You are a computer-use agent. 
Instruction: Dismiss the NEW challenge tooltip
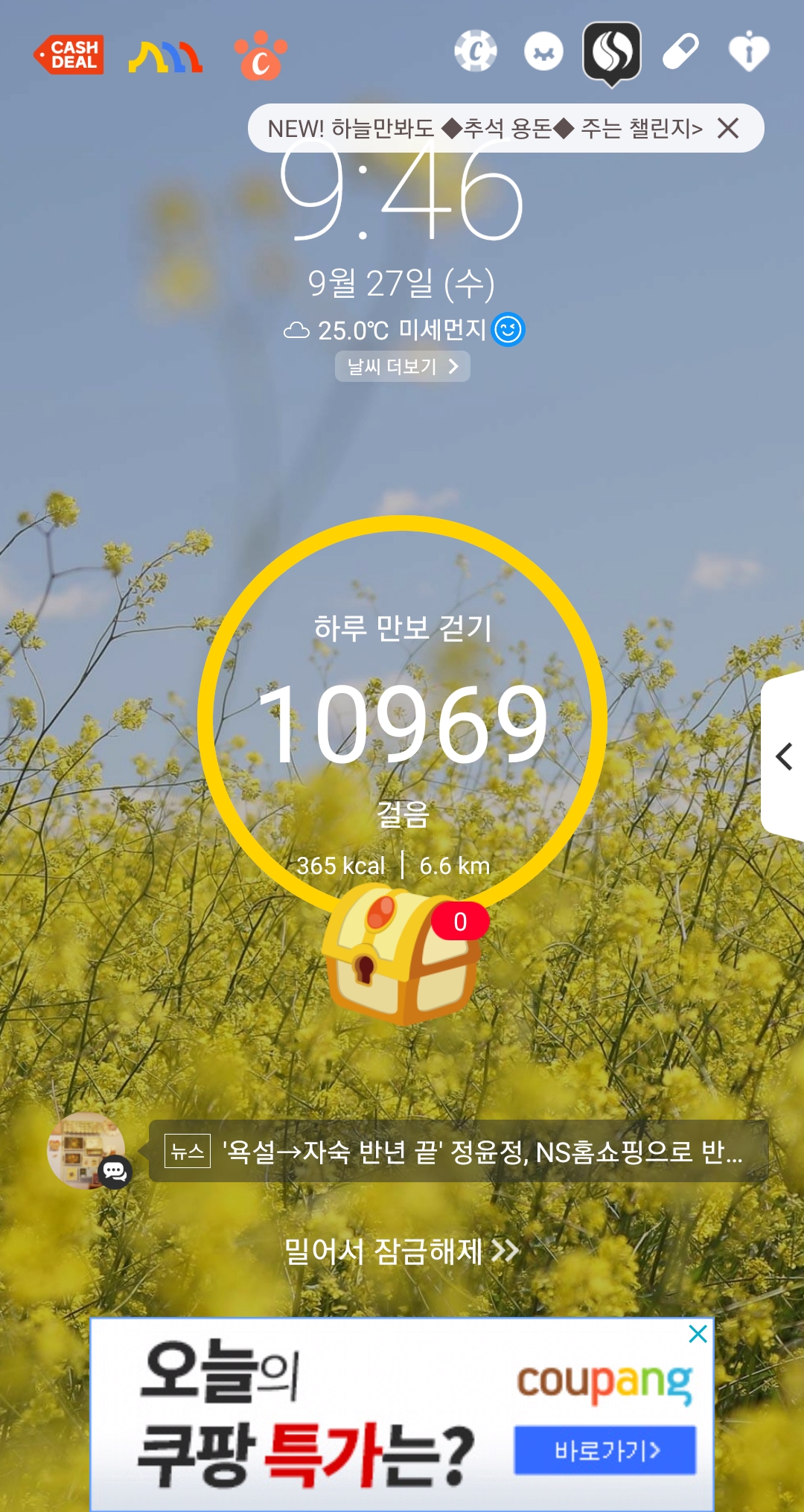(728, 129)
